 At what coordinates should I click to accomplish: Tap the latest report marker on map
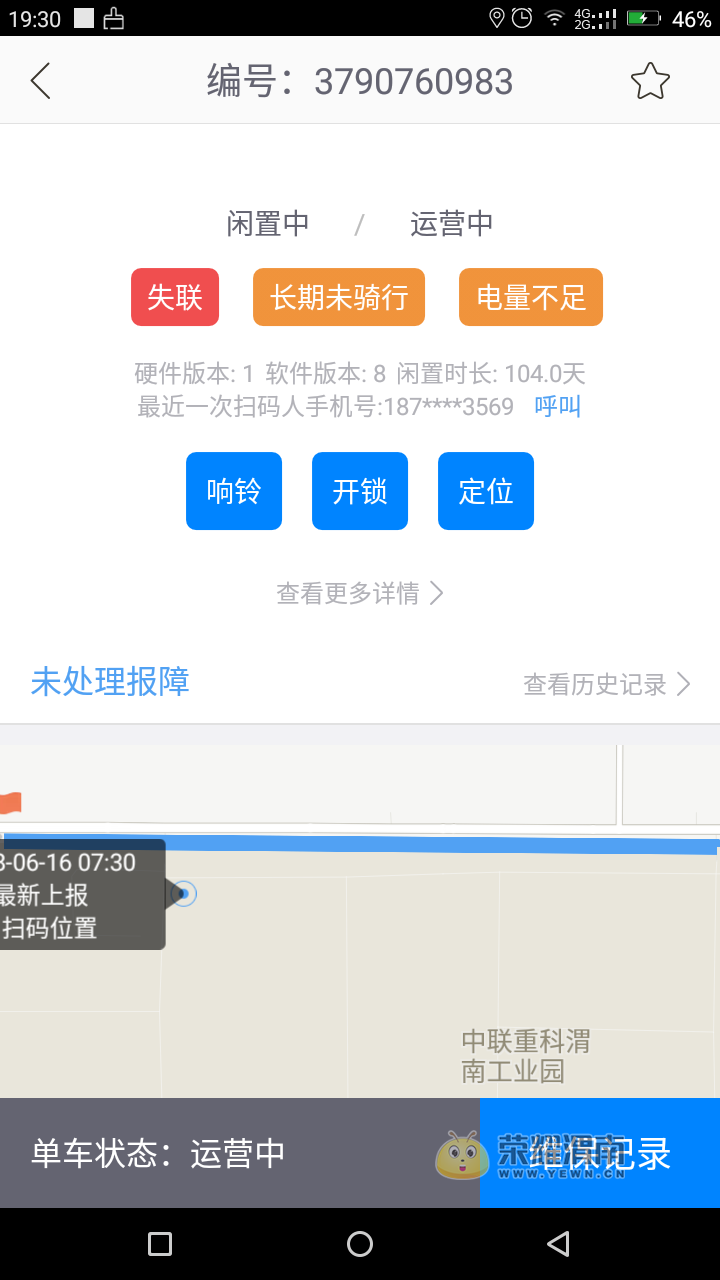coord(183,893)
